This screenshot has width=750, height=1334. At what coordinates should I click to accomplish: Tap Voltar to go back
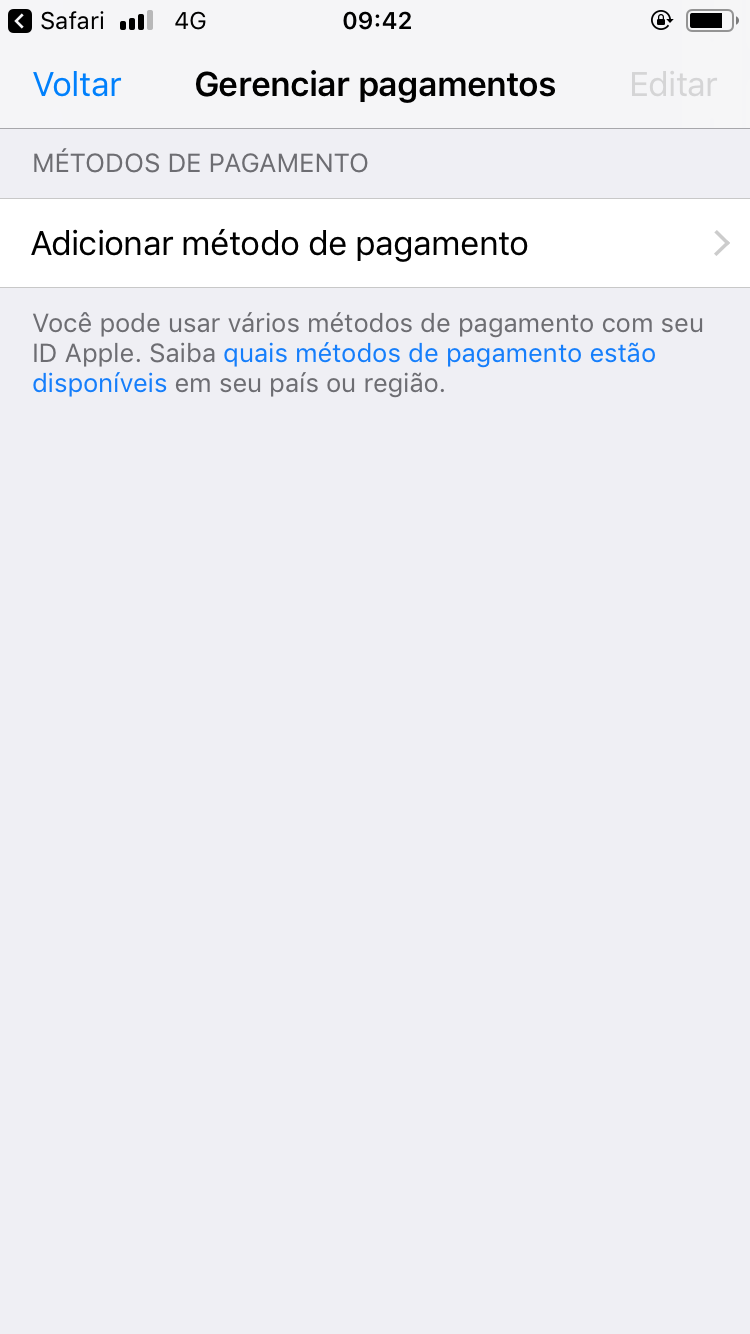pyautogui.click(x=77, y=85)
